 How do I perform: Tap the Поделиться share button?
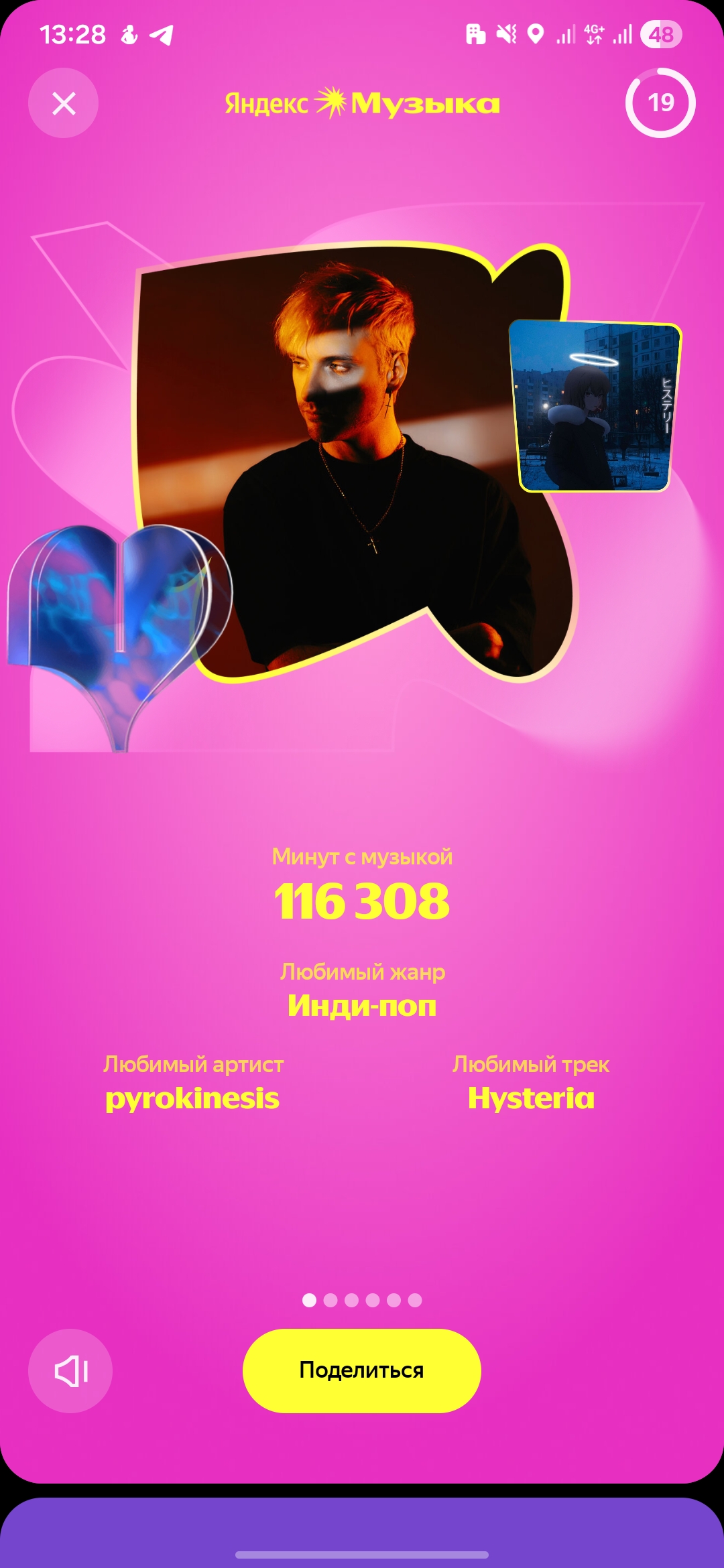coord(361,1370)
